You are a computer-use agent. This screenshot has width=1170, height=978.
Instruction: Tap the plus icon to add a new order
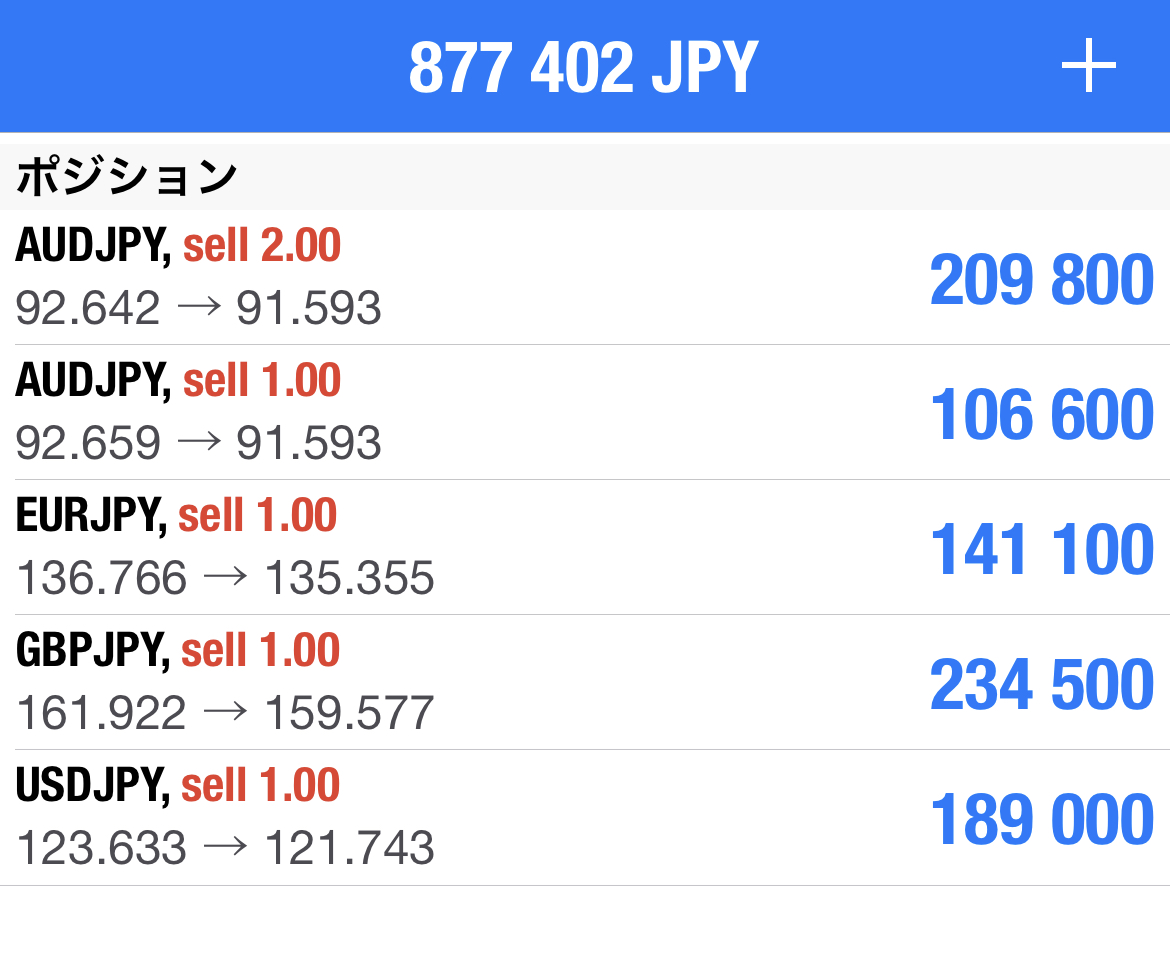pyautogui.click(x=1088, y=67)
